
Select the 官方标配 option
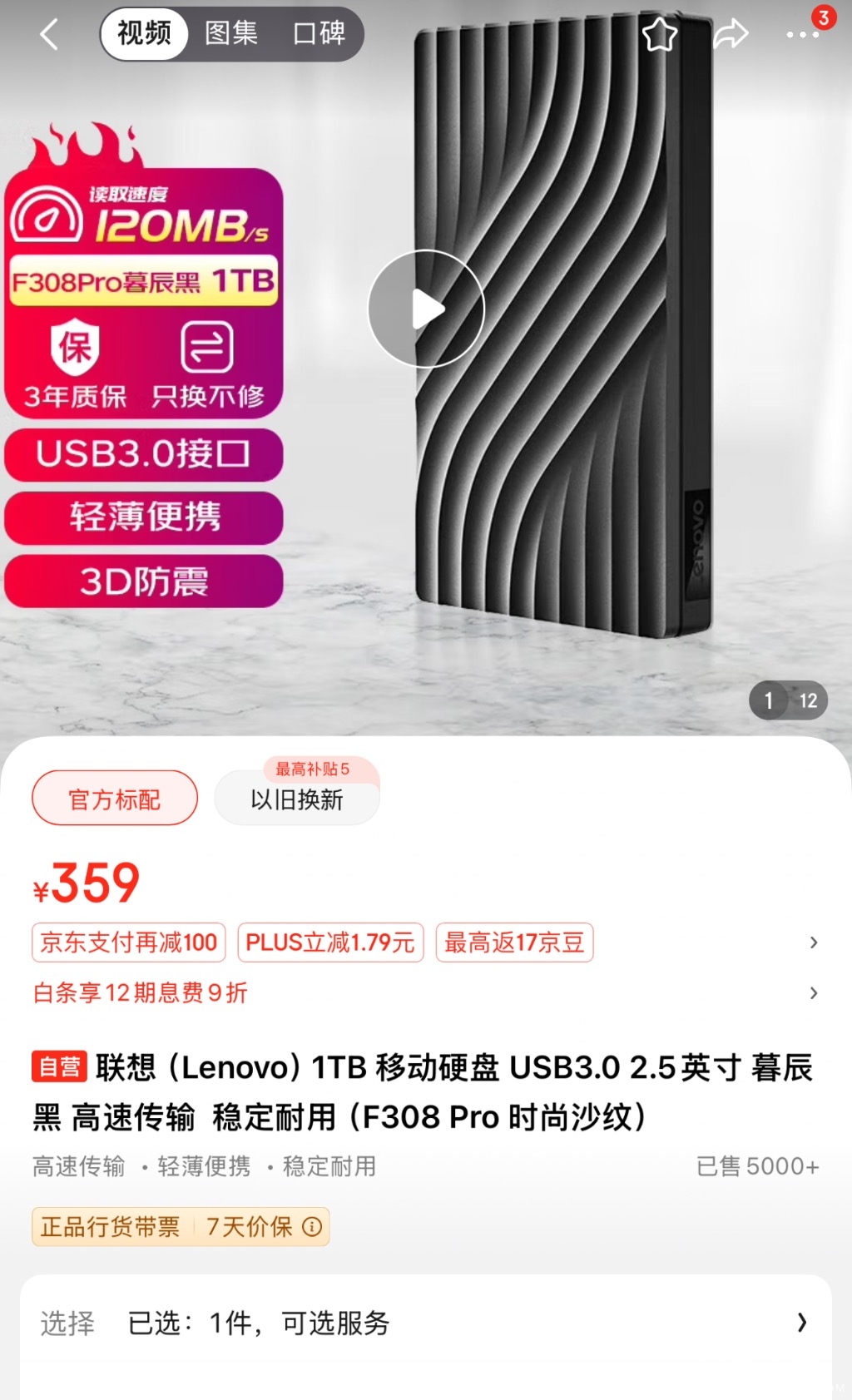point(115,799)
